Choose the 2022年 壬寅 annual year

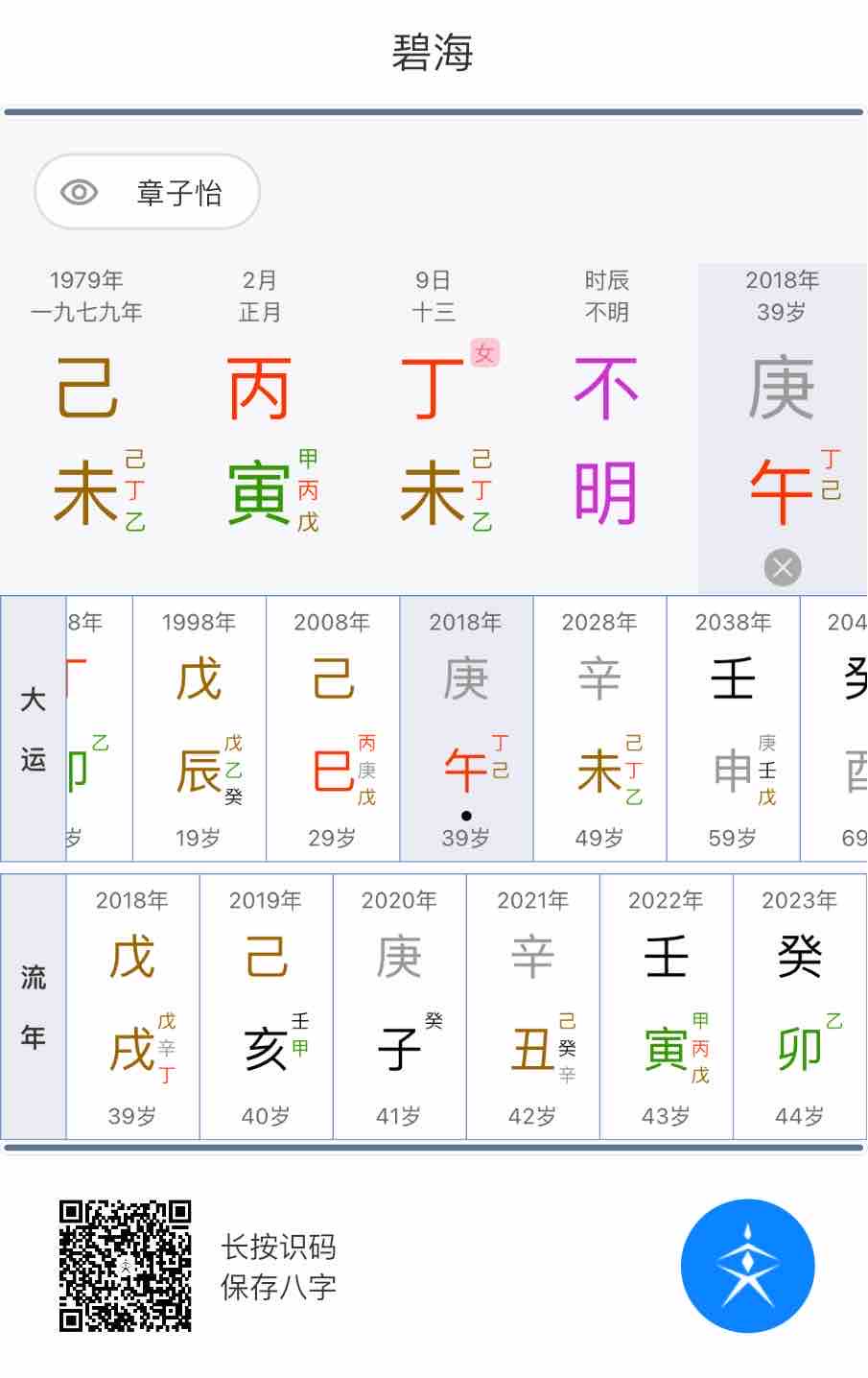[666, 1007]
